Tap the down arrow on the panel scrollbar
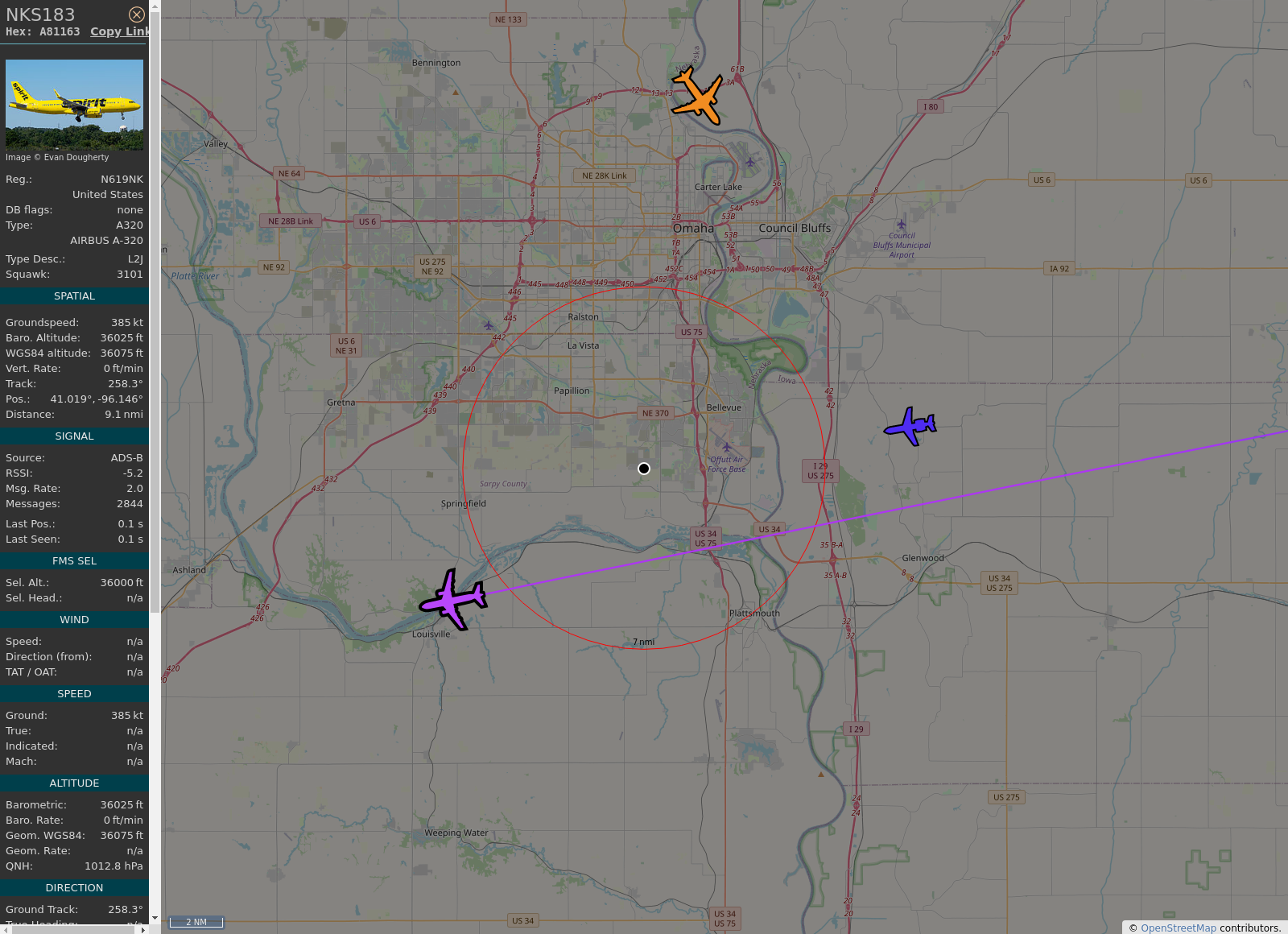Image resolution: width=1288 pixels, height=934 pixels. click(x=155, y=918)
